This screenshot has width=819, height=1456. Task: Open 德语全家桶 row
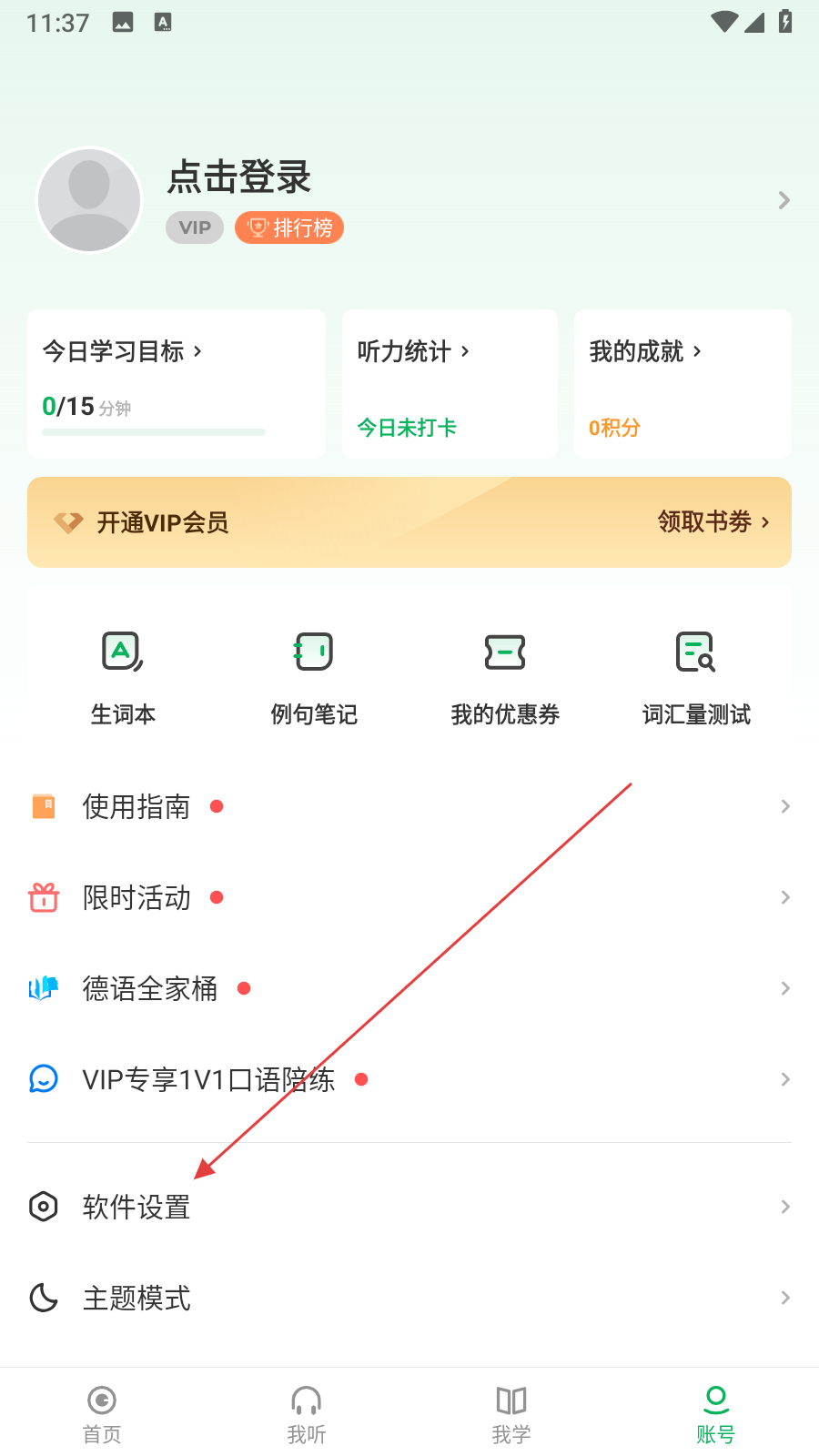click(x=409, y=988)
